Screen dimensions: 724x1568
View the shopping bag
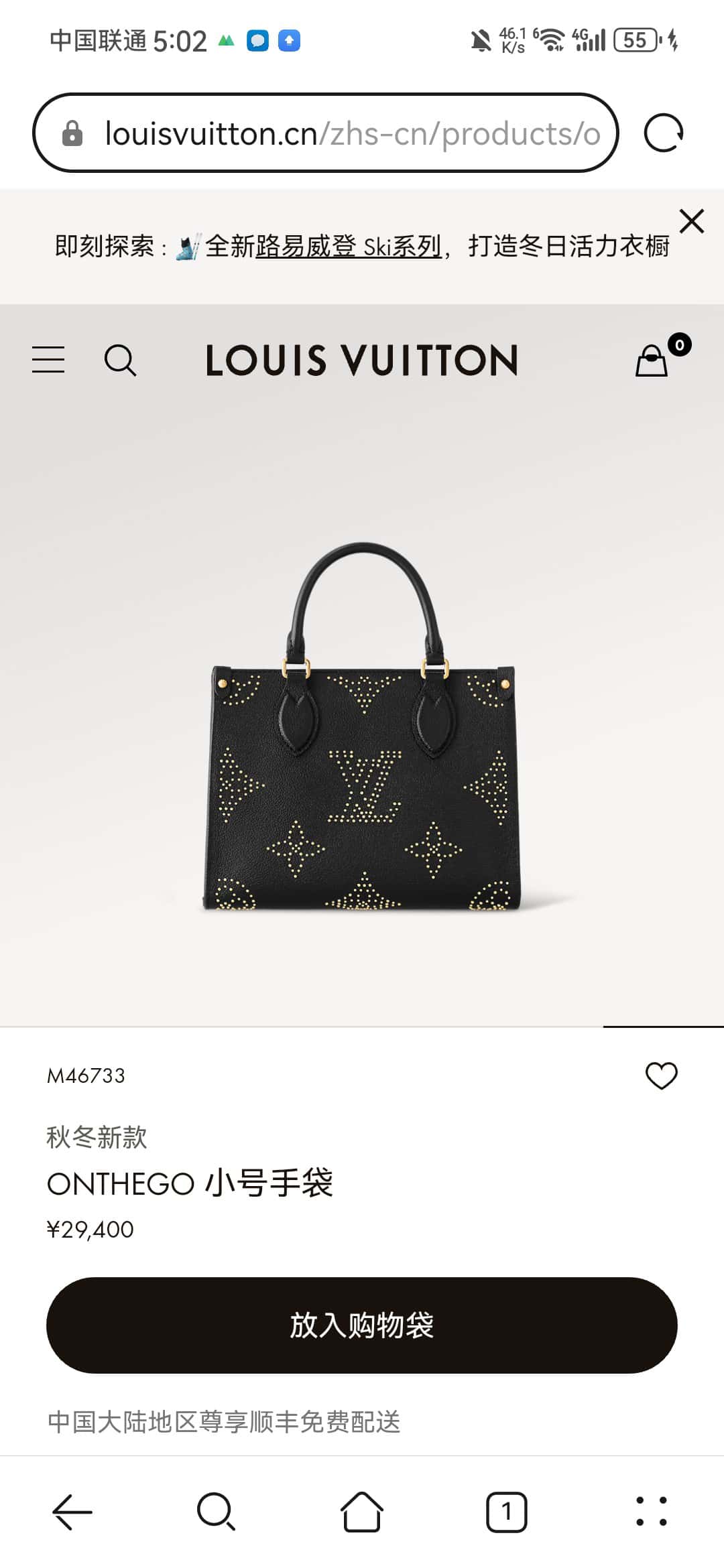pos(652,361)
